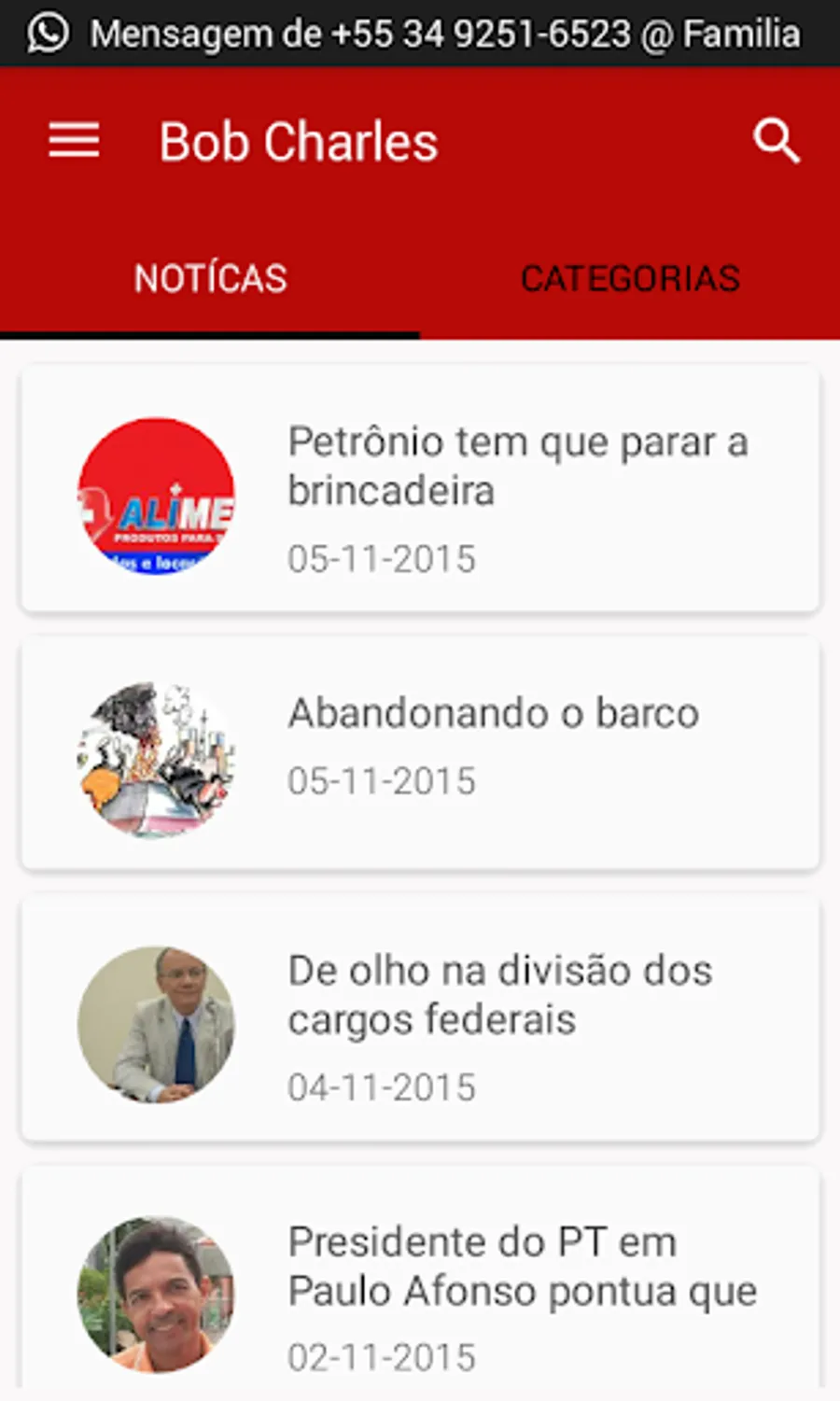Tap the search magnifier icon

click(x=776, y=141)
